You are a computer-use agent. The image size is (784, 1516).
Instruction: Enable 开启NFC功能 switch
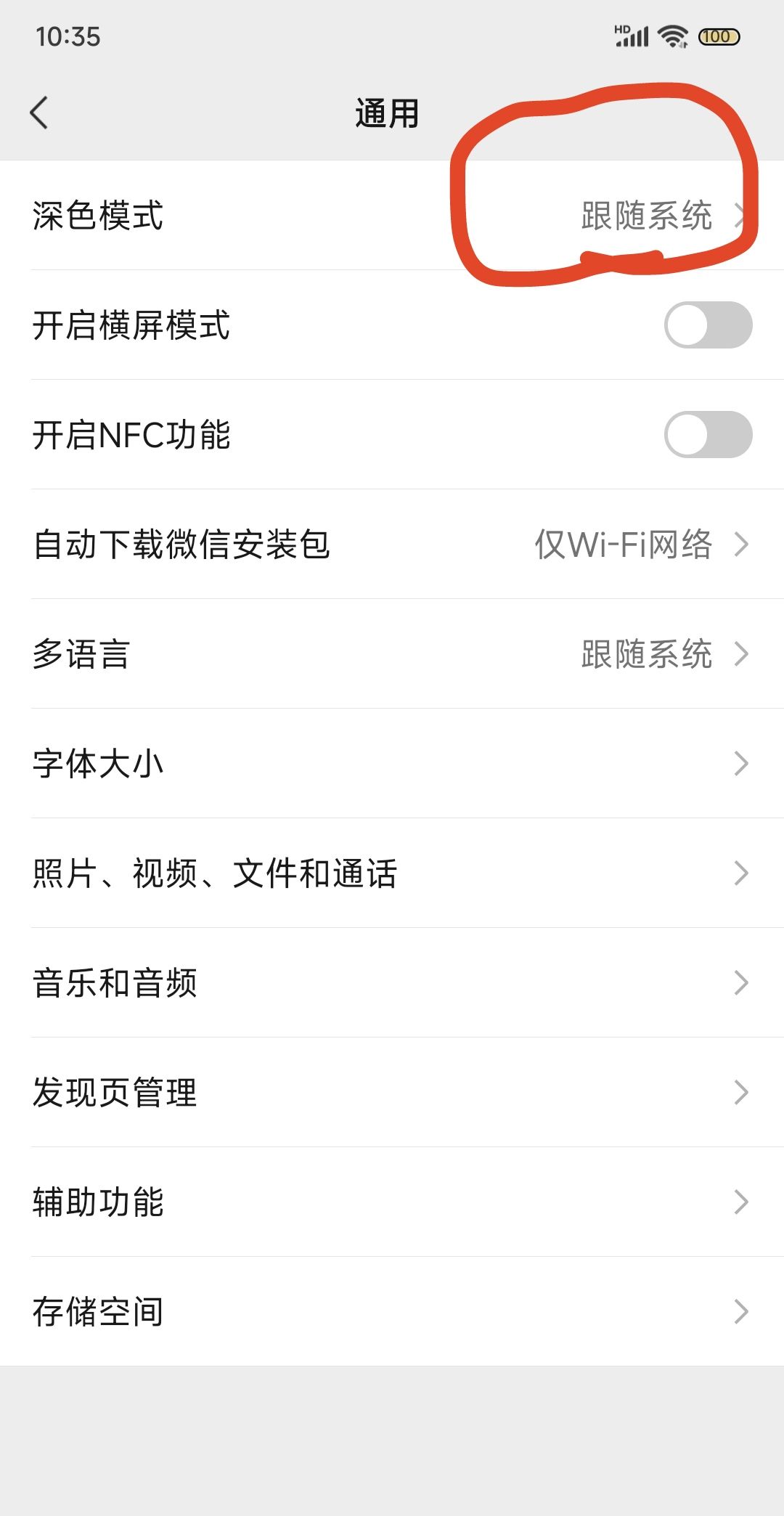(x=708, y=435)
